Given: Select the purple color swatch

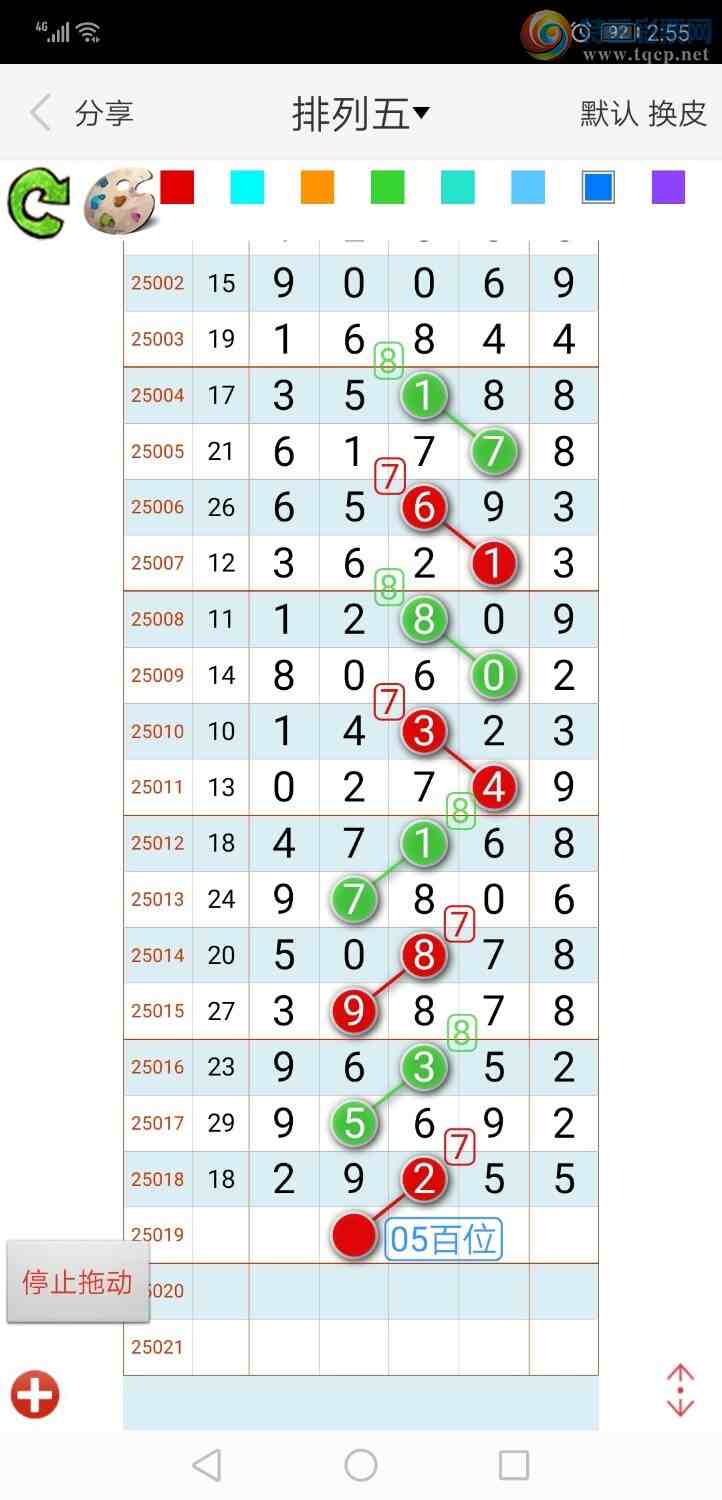Looking at the screenshot, I should (668, 187).
